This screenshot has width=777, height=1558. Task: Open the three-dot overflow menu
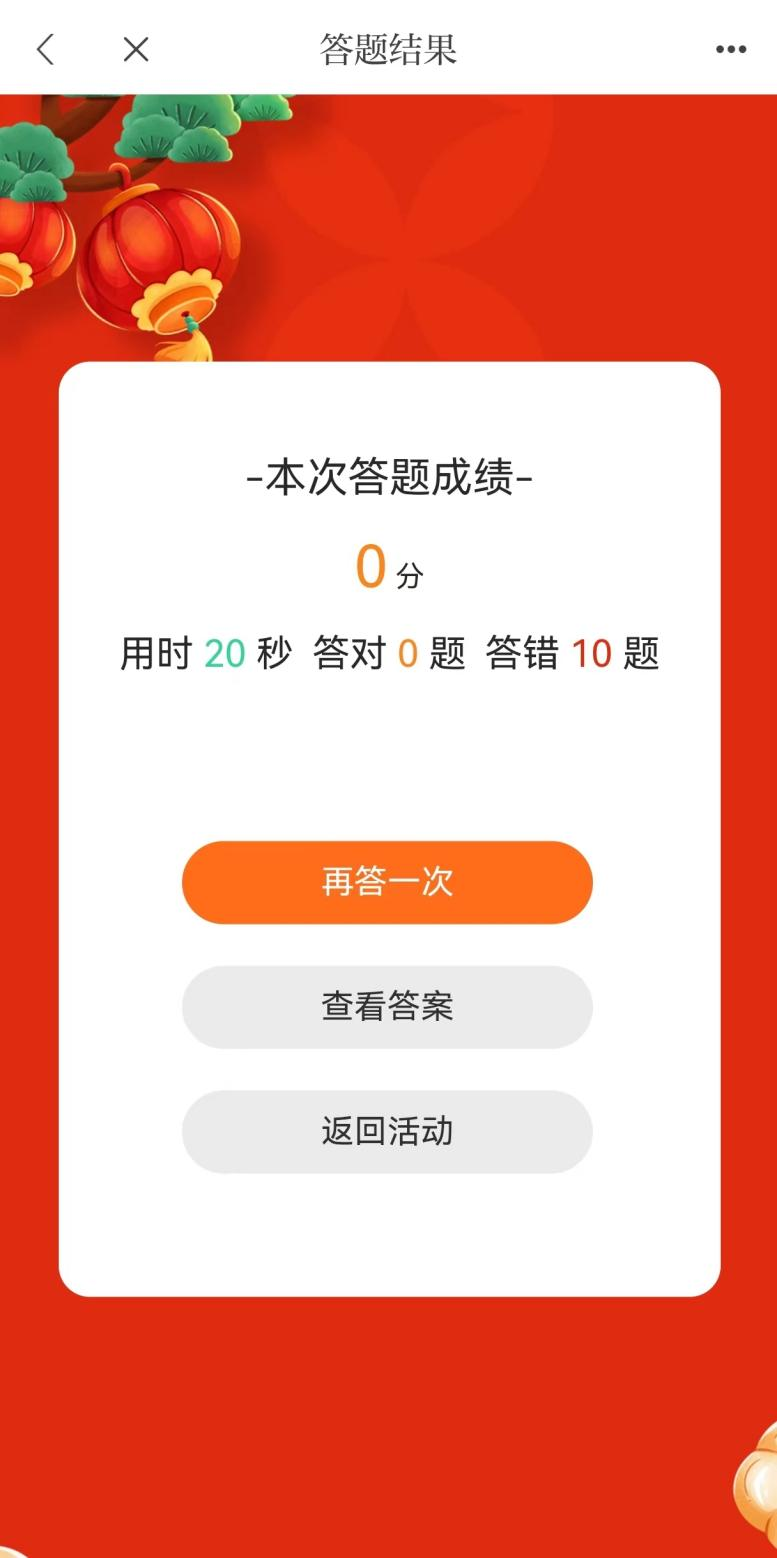731,49
